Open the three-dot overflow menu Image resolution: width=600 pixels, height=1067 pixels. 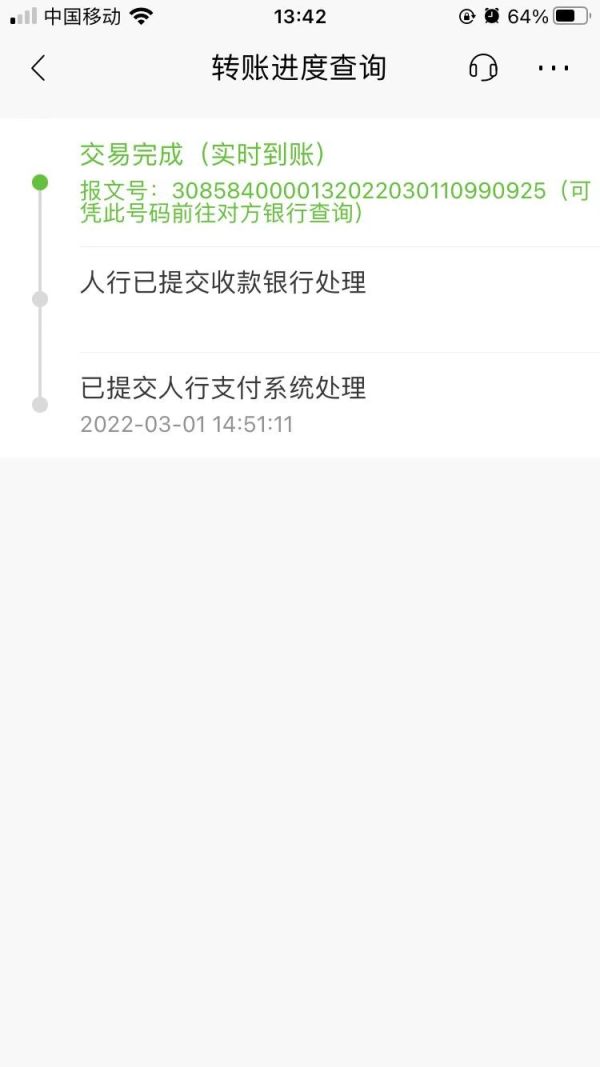(x=554, y=68)
